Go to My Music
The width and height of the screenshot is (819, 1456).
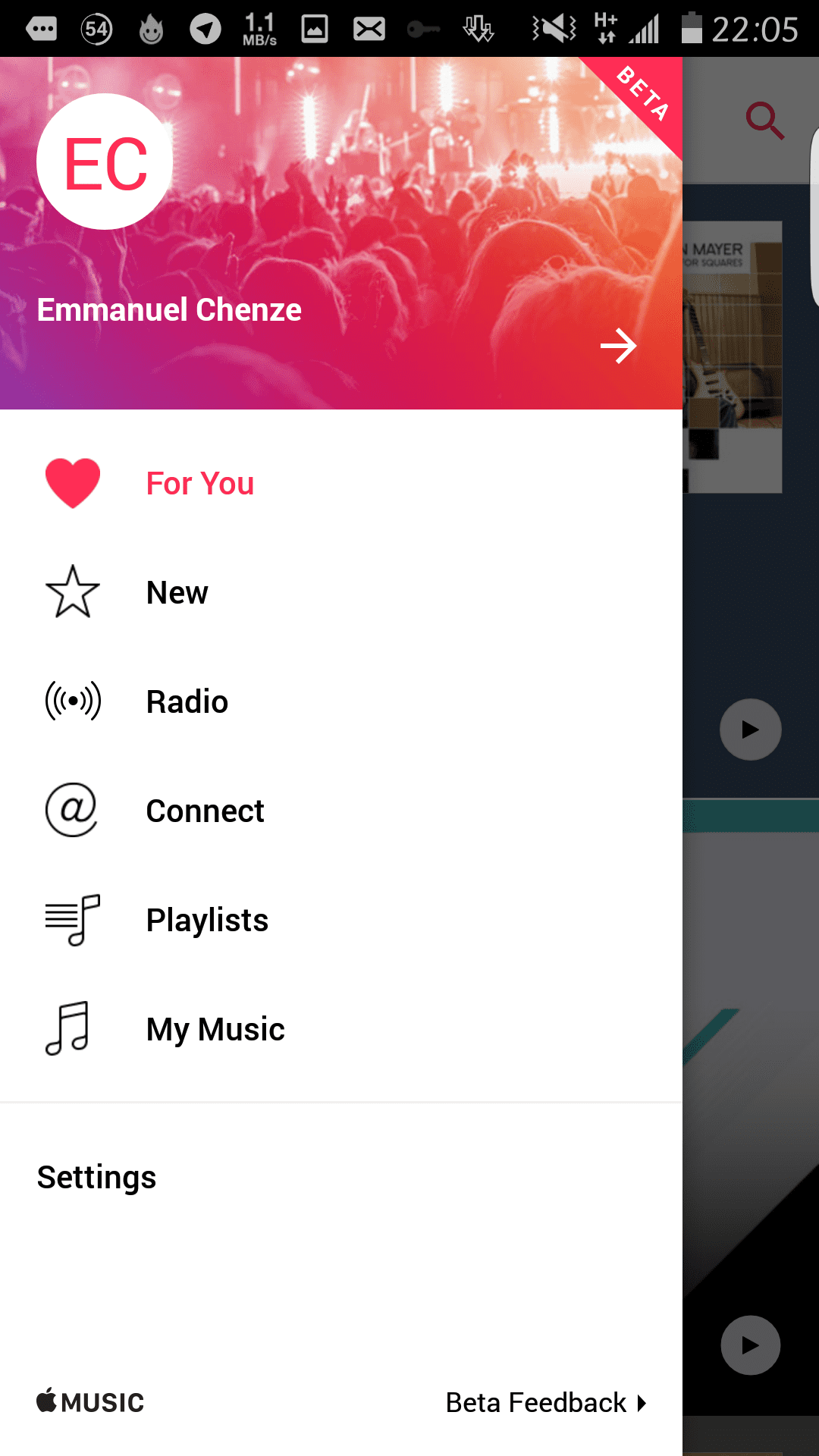pos(341,1029)
